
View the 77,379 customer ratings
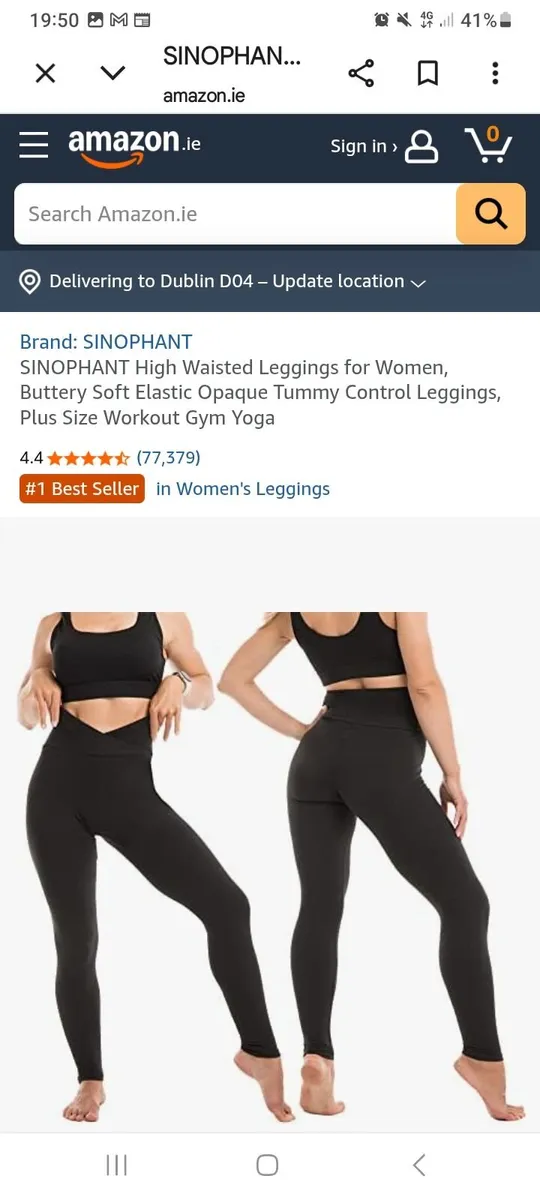(x=168, y=458)
